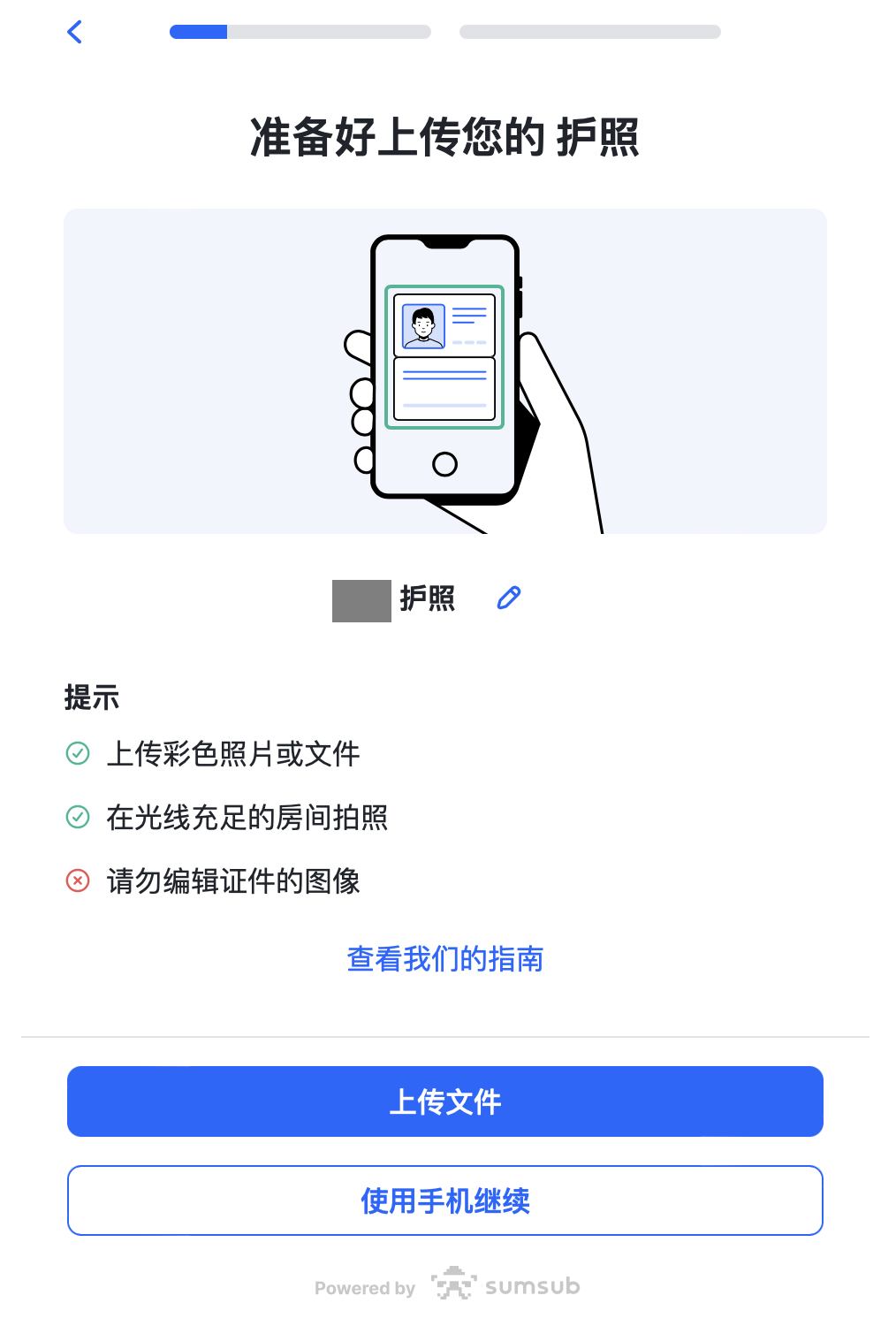896x1326 pixels.
Task: Edit the document type with the pencil icon
Action: 508,598
